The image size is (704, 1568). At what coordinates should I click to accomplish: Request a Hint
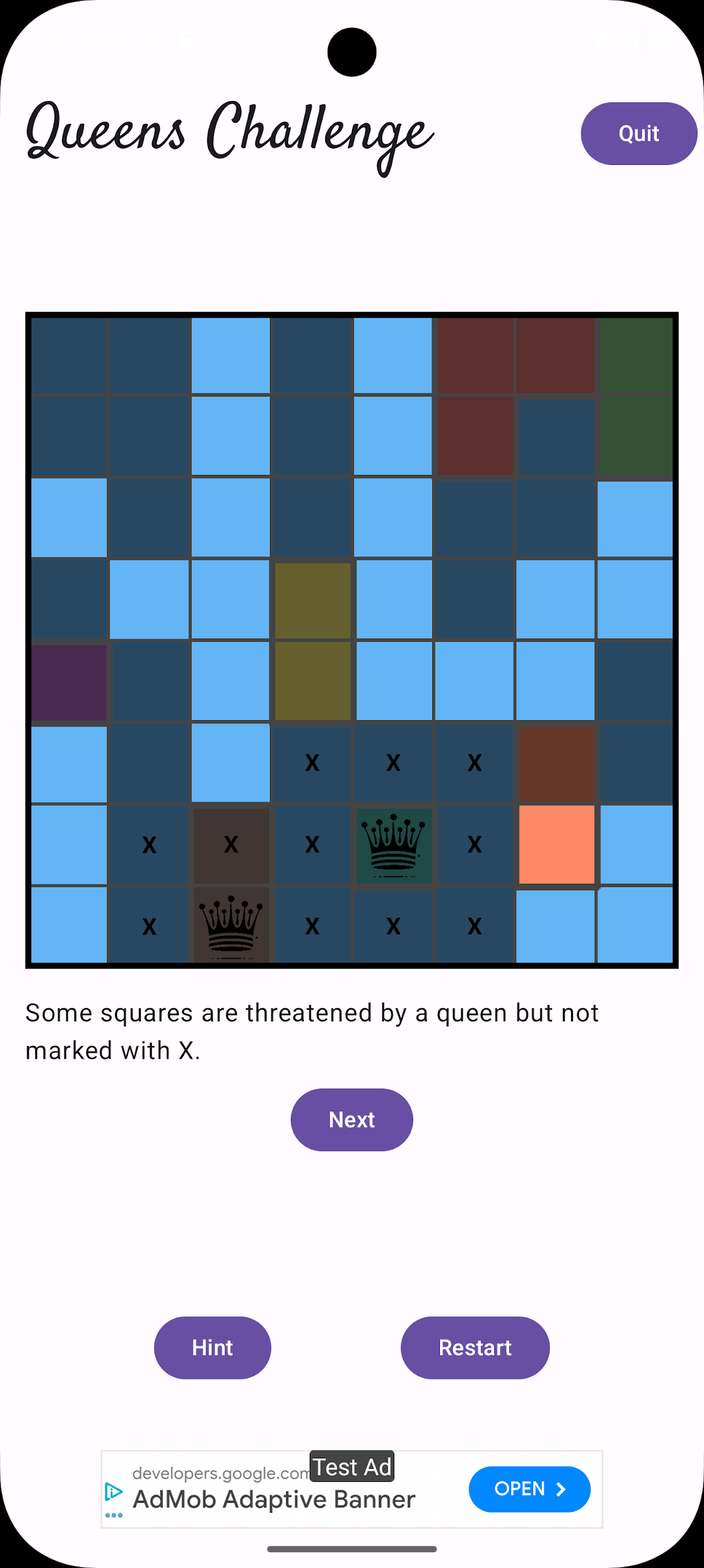coord(213,1348)
